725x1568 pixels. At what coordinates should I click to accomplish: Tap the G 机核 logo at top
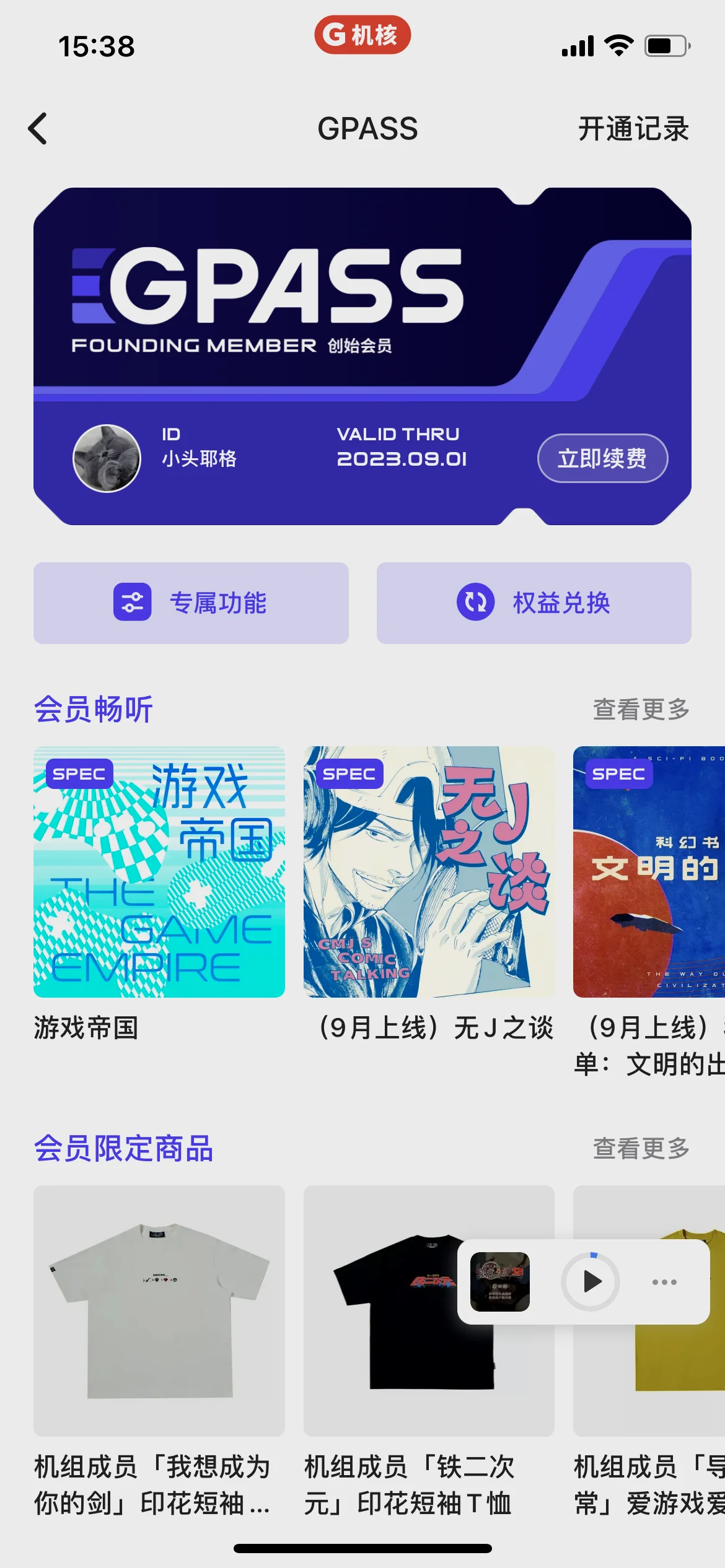362,35
